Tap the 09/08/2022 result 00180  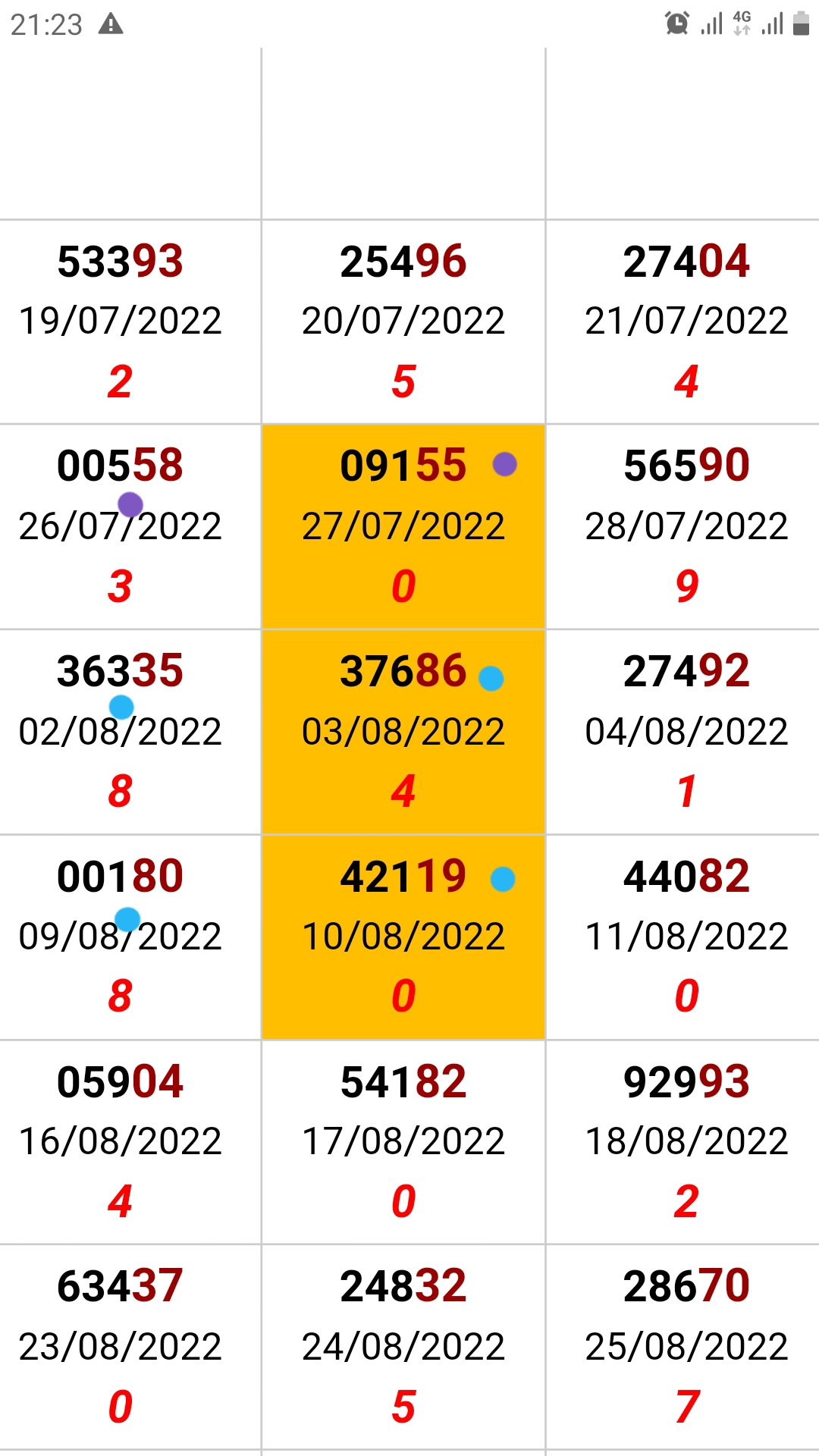120,936
